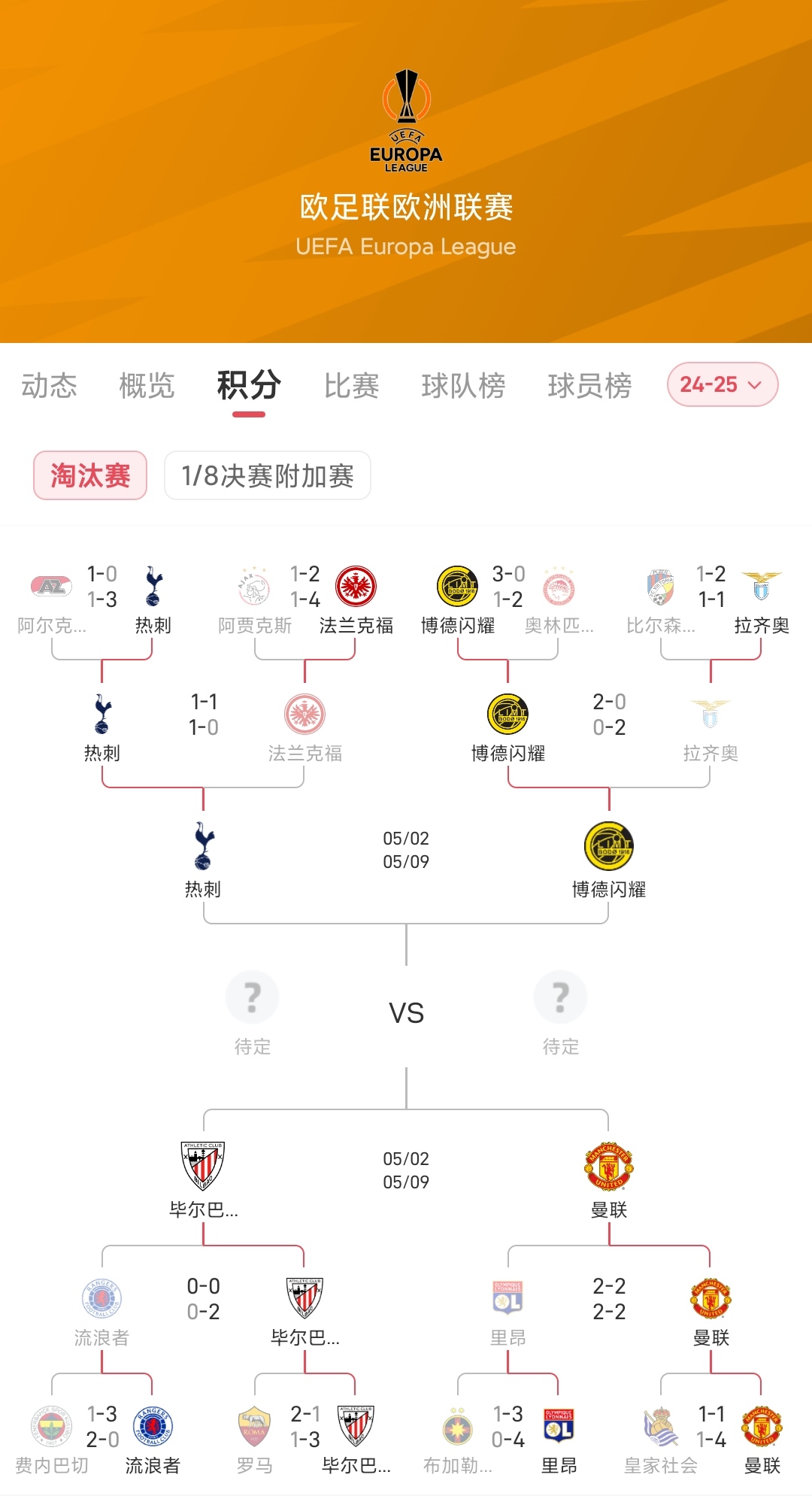812x1496 pixels.
Task: Open the 热刺 vs 博德闪耀 semifinal match
Action: (406, 851)
